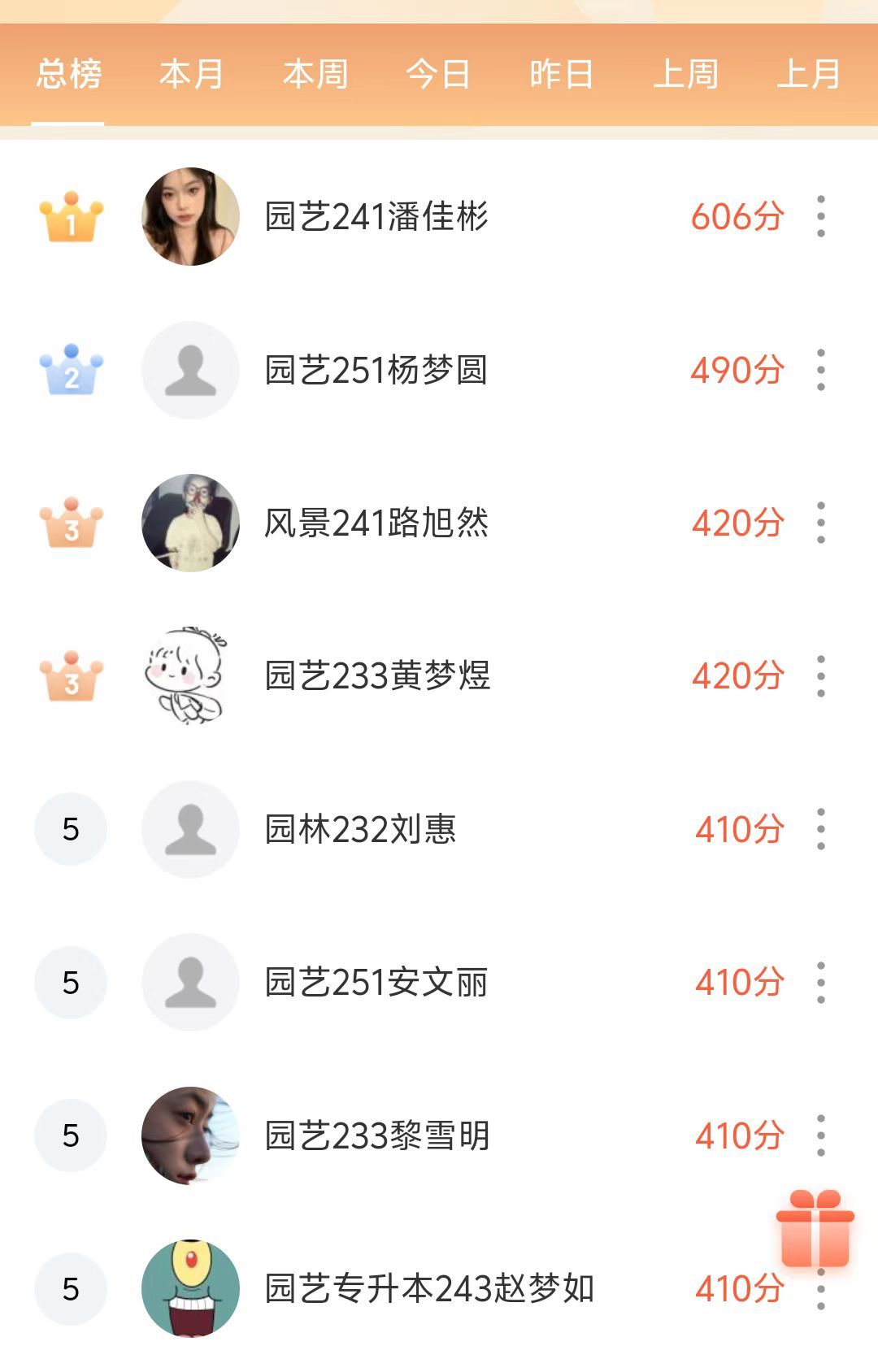Switch to the 本周 tab
Screen dimensions: 878x1372
[315, 75]
